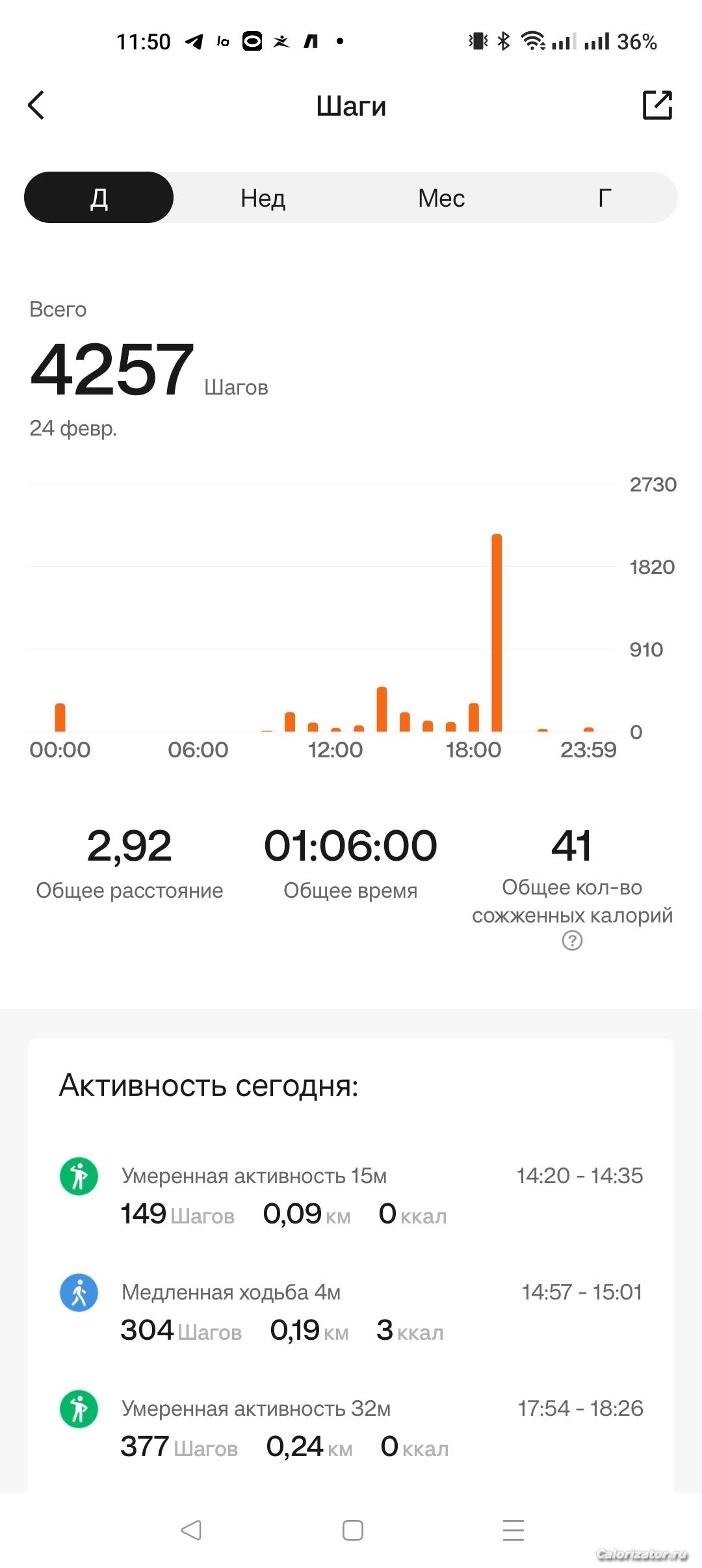Tap the system back navigation button
Screen dimensions: 702x1568
pos(191,1530)
